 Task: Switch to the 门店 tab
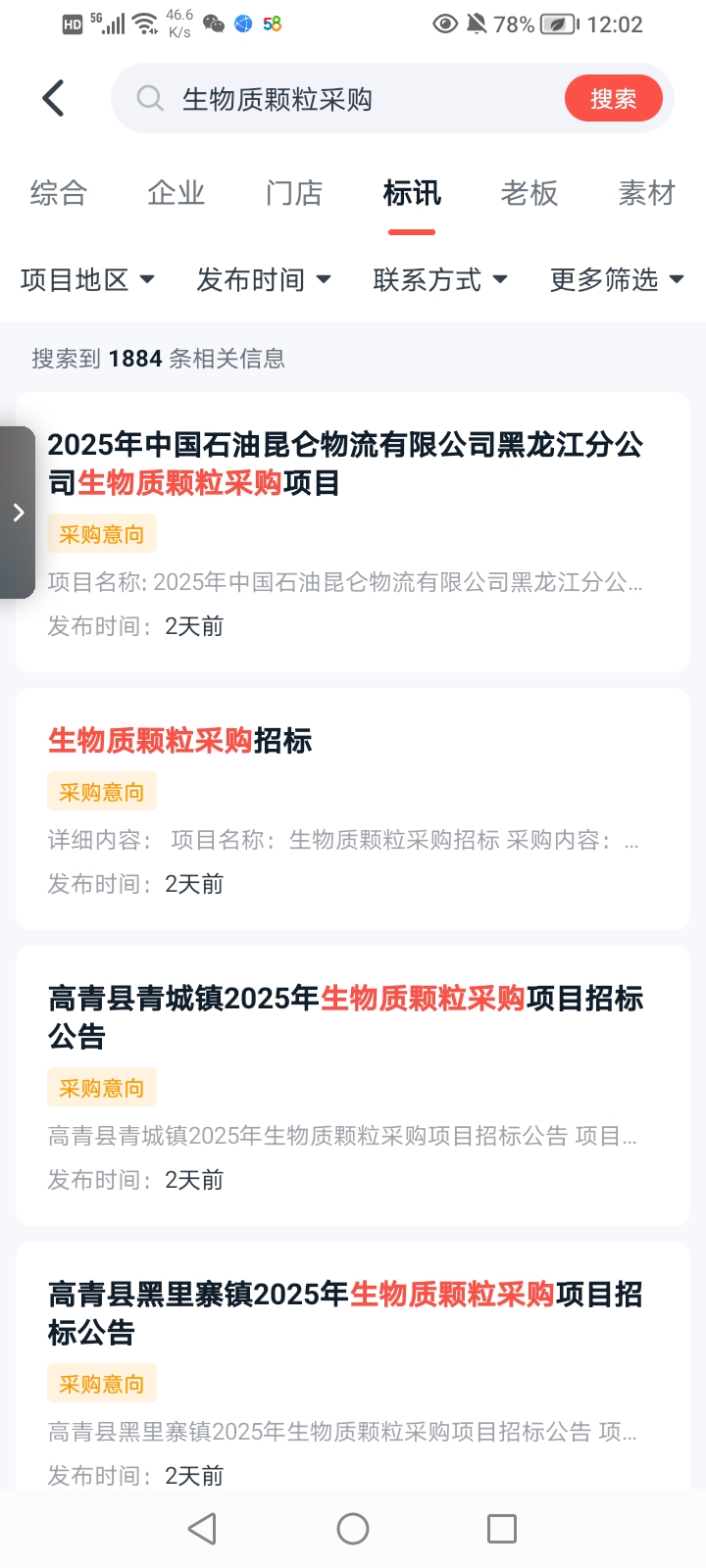coord(294,193)
